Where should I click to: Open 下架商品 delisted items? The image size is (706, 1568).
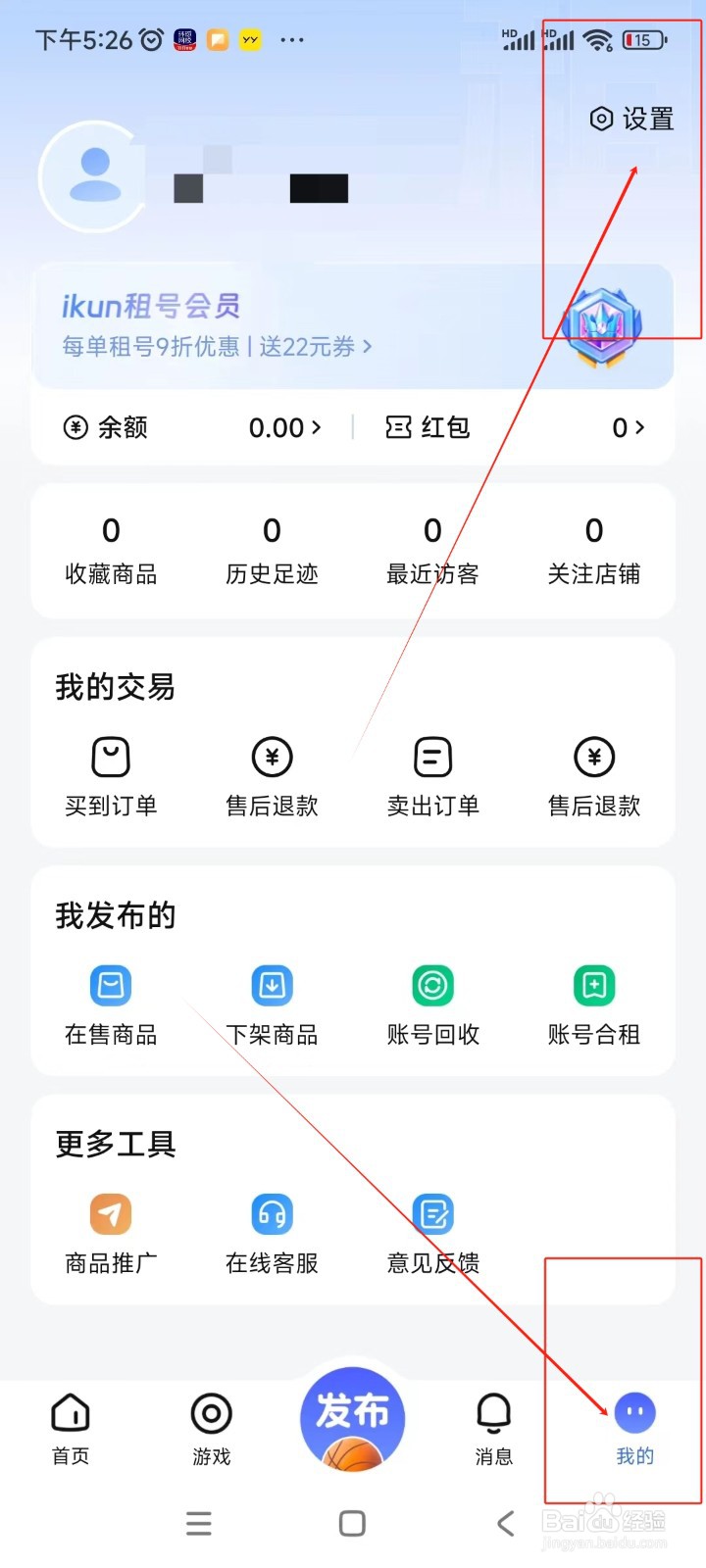click(x=272, y=1004)
